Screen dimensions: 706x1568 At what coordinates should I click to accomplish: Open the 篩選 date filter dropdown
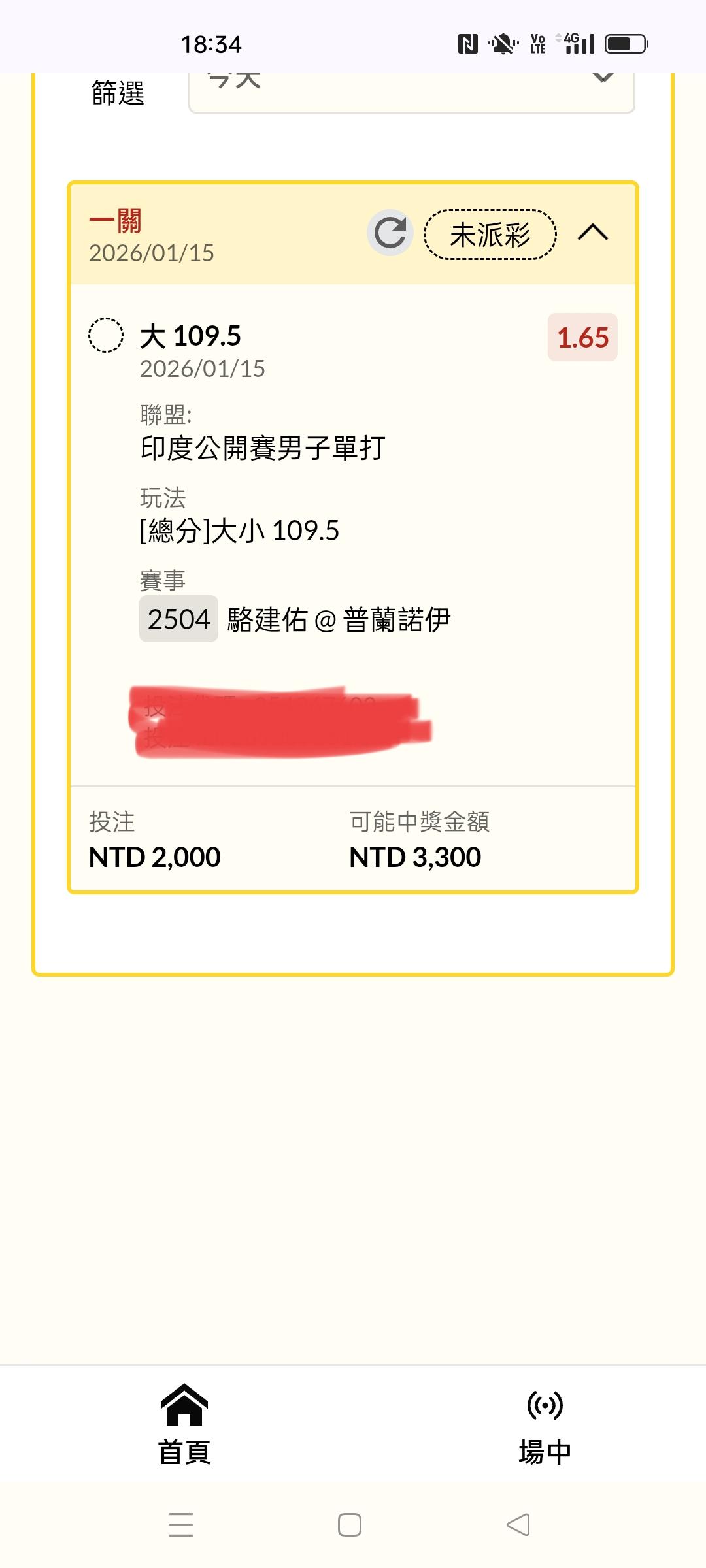tap(412, 91)
